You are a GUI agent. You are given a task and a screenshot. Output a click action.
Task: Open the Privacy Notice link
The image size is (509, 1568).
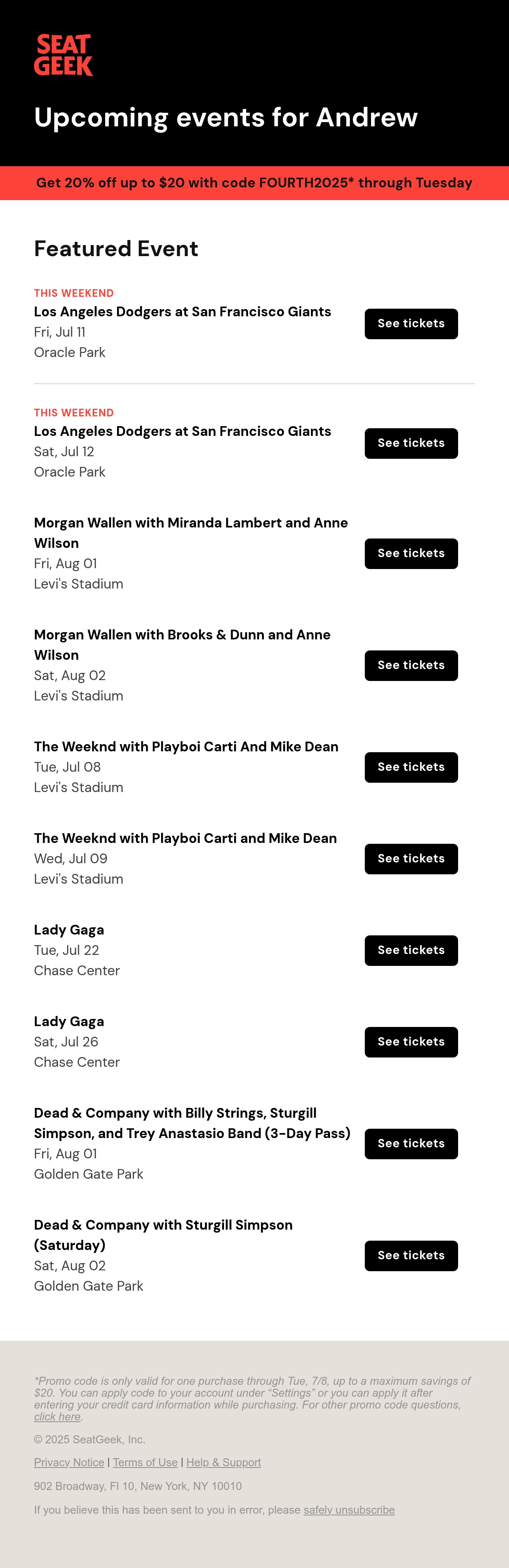(69, 1462)
